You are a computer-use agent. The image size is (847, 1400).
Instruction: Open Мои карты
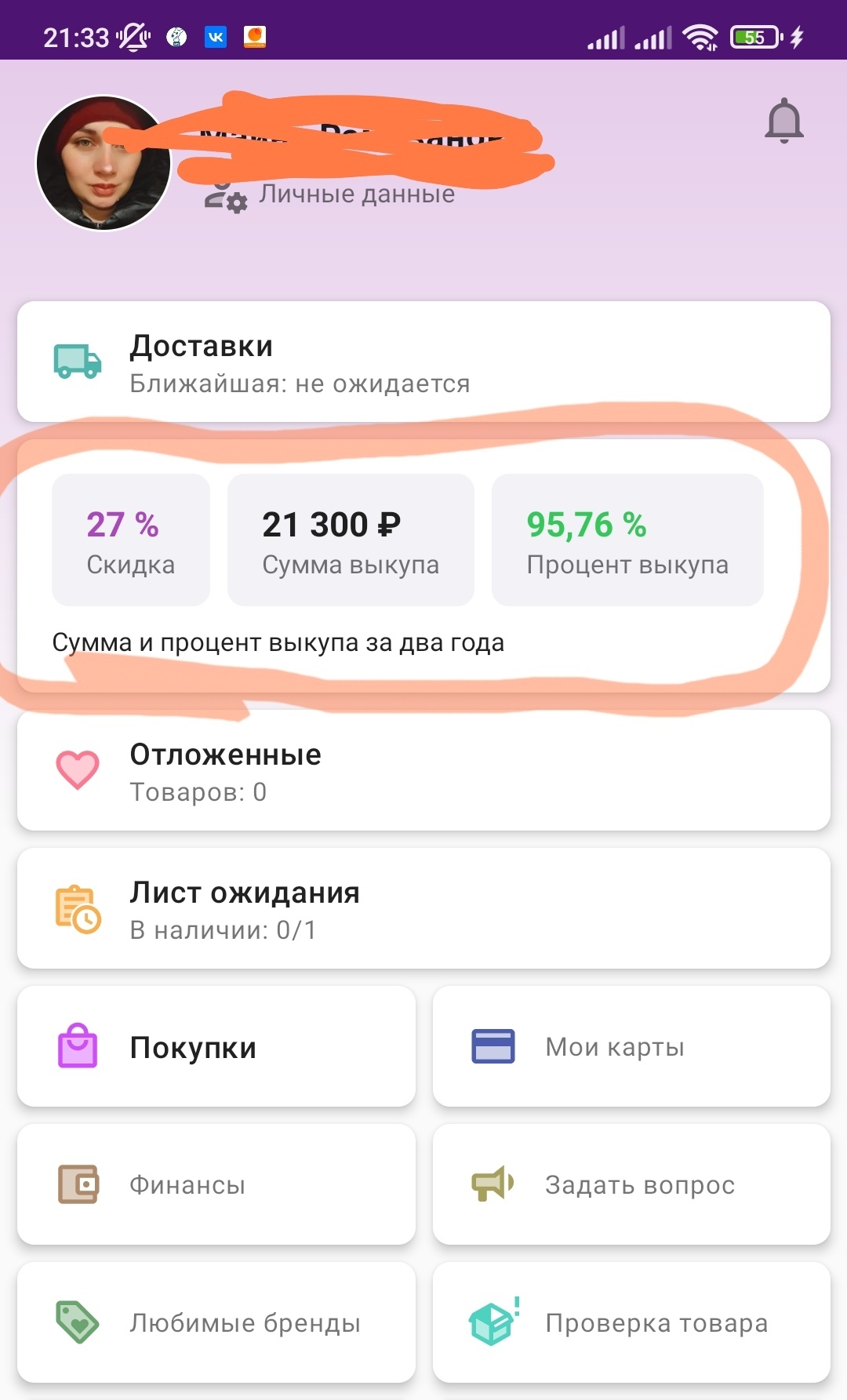[631, 1047]
